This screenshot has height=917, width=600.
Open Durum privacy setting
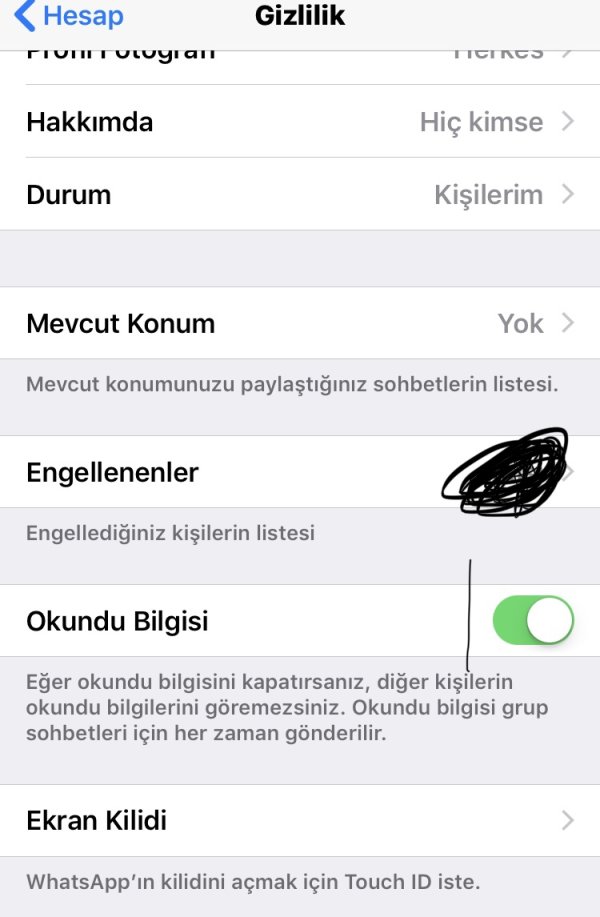click(x=300, y=194)
